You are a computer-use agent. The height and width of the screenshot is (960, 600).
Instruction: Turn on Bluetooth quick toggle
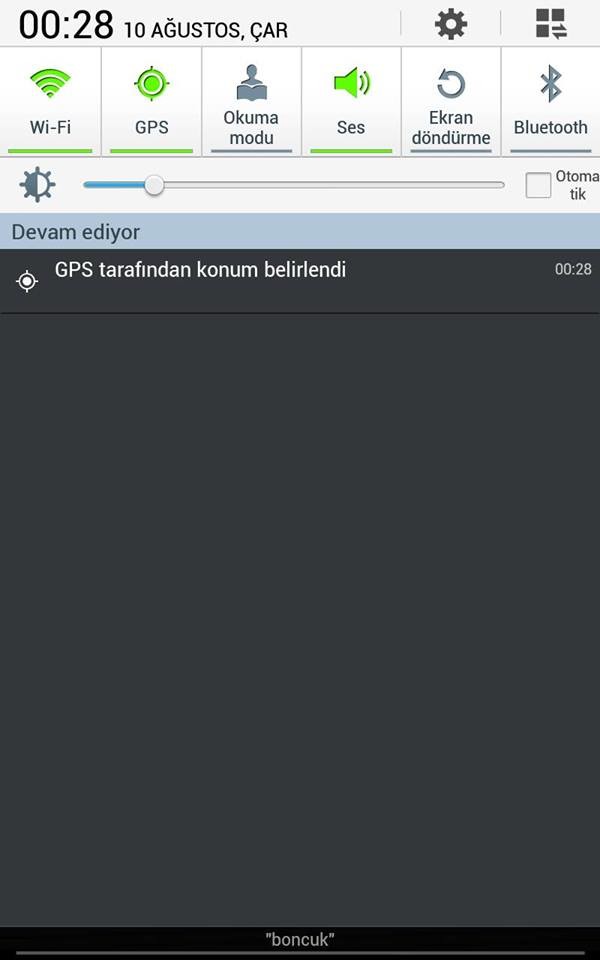[551, 101]
